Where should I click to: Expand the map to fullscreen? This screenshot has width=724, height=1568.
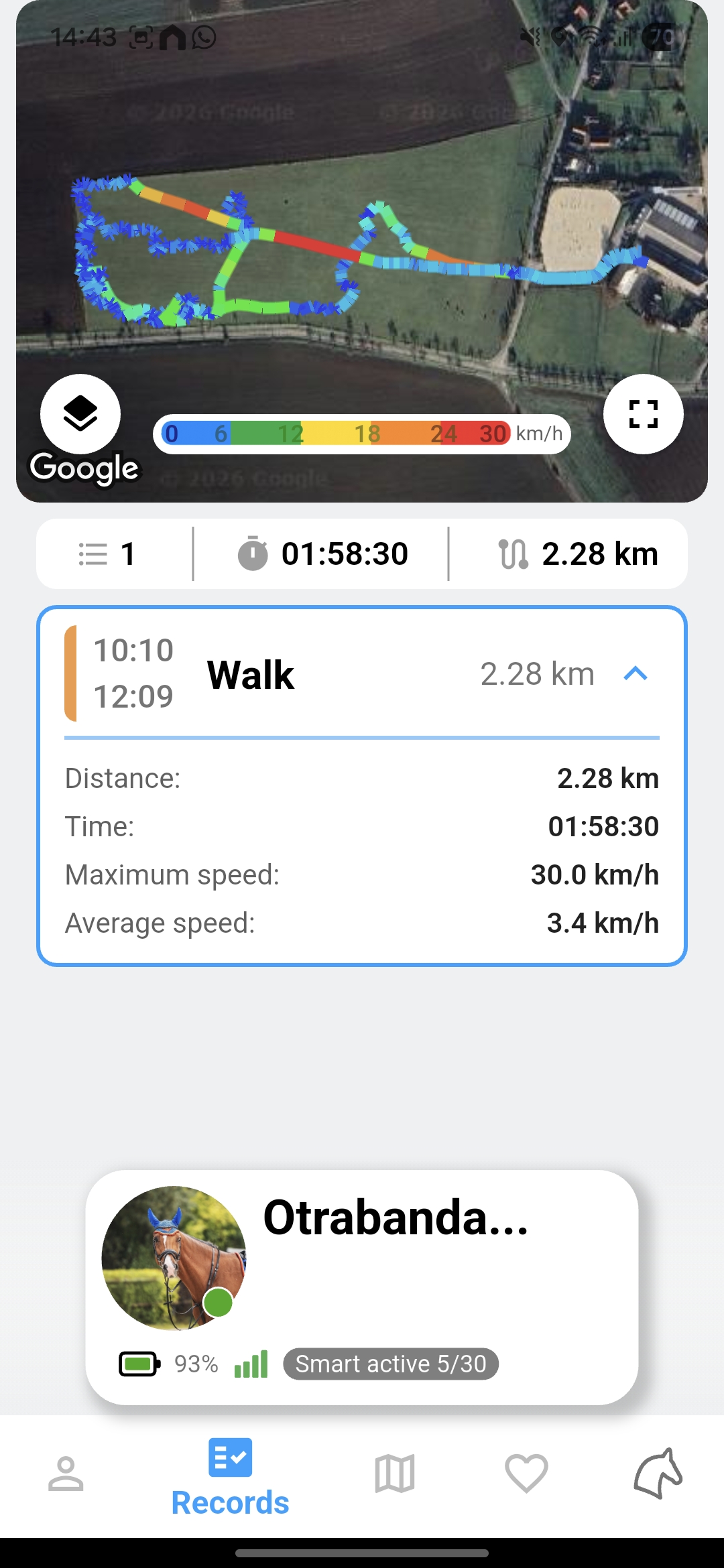643,413
